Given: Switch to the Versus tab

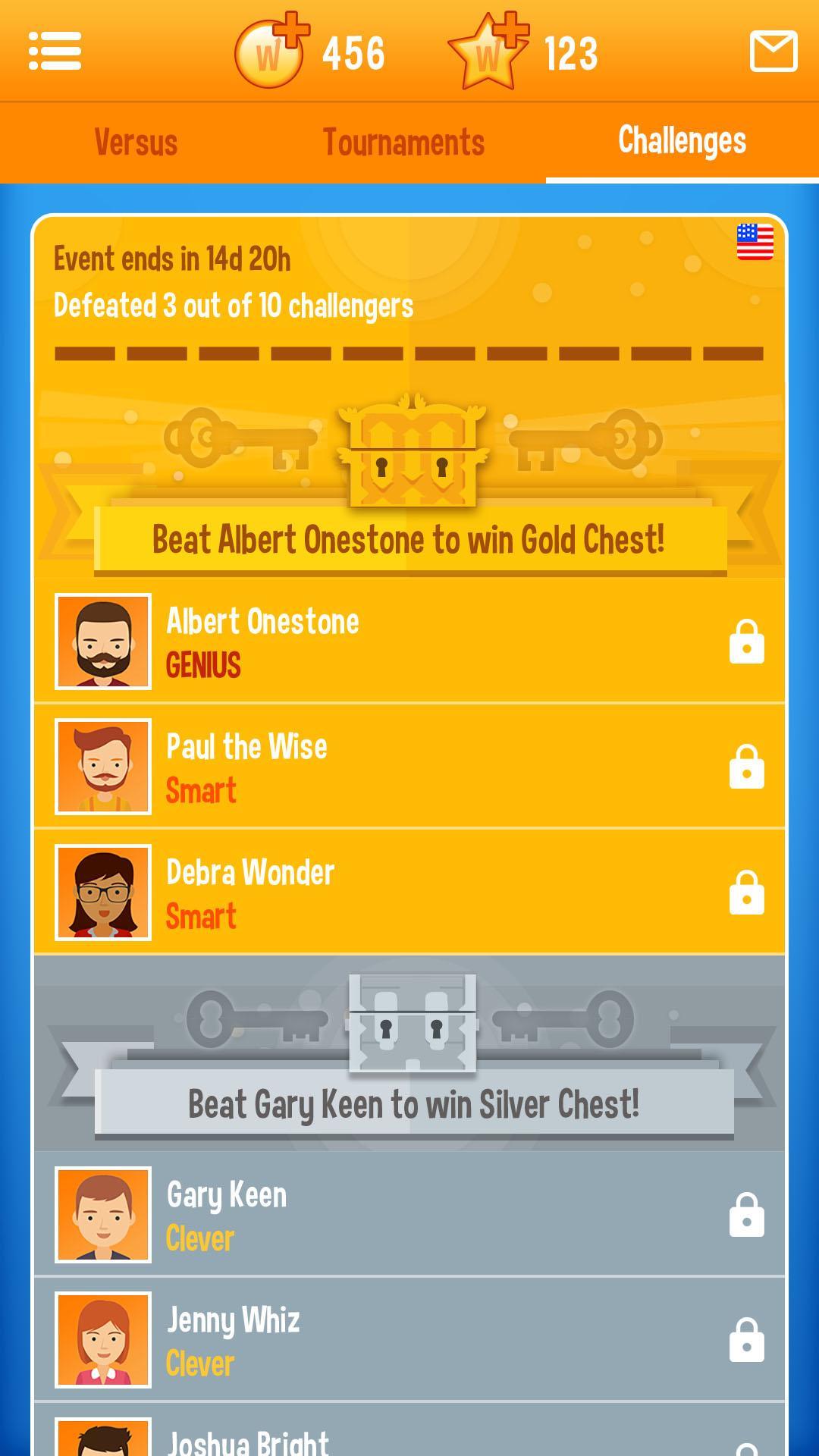Looking at the screenshot, I should 136,143.
